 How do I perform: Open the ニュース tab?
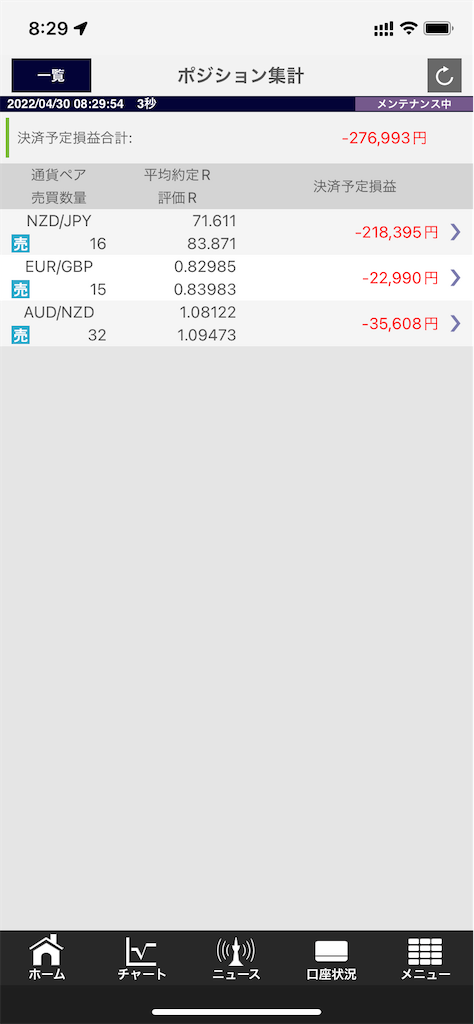236,958
